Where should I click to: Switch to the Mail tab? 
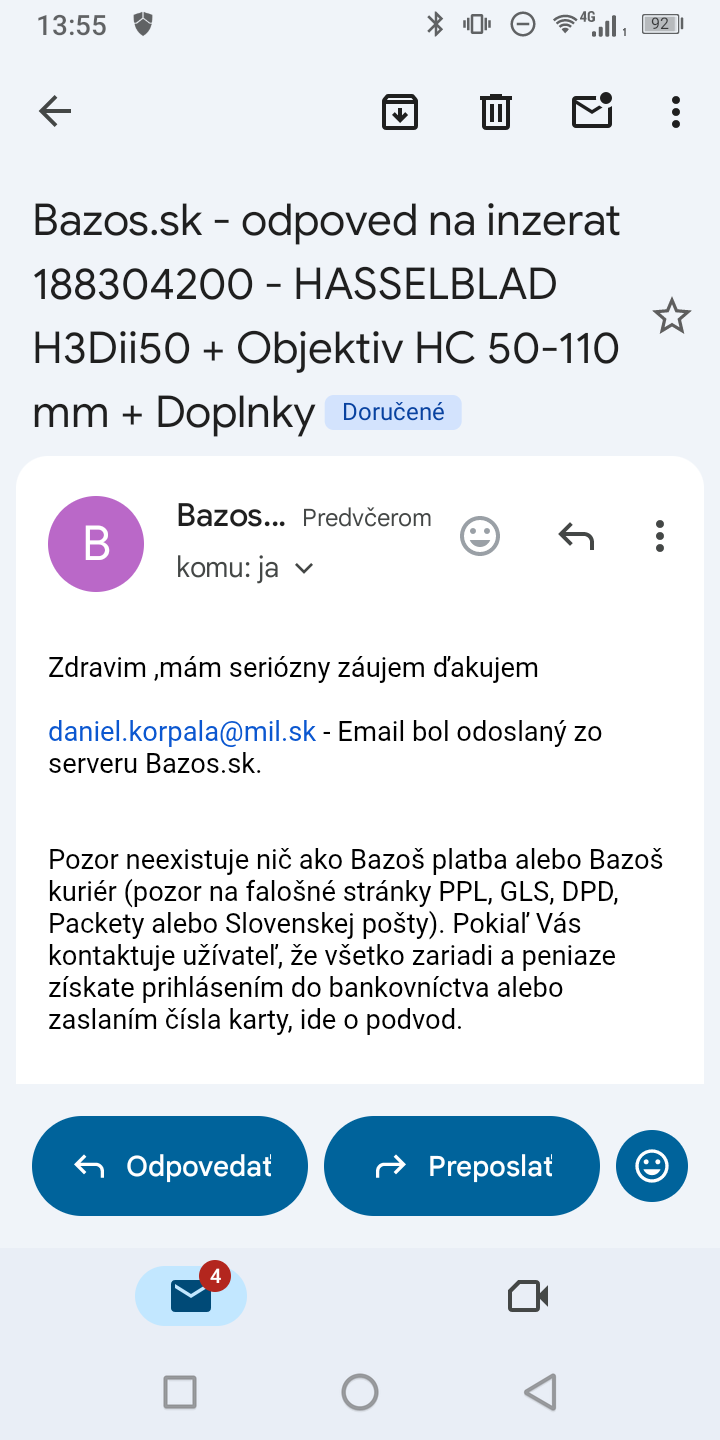click(191, 1296)
